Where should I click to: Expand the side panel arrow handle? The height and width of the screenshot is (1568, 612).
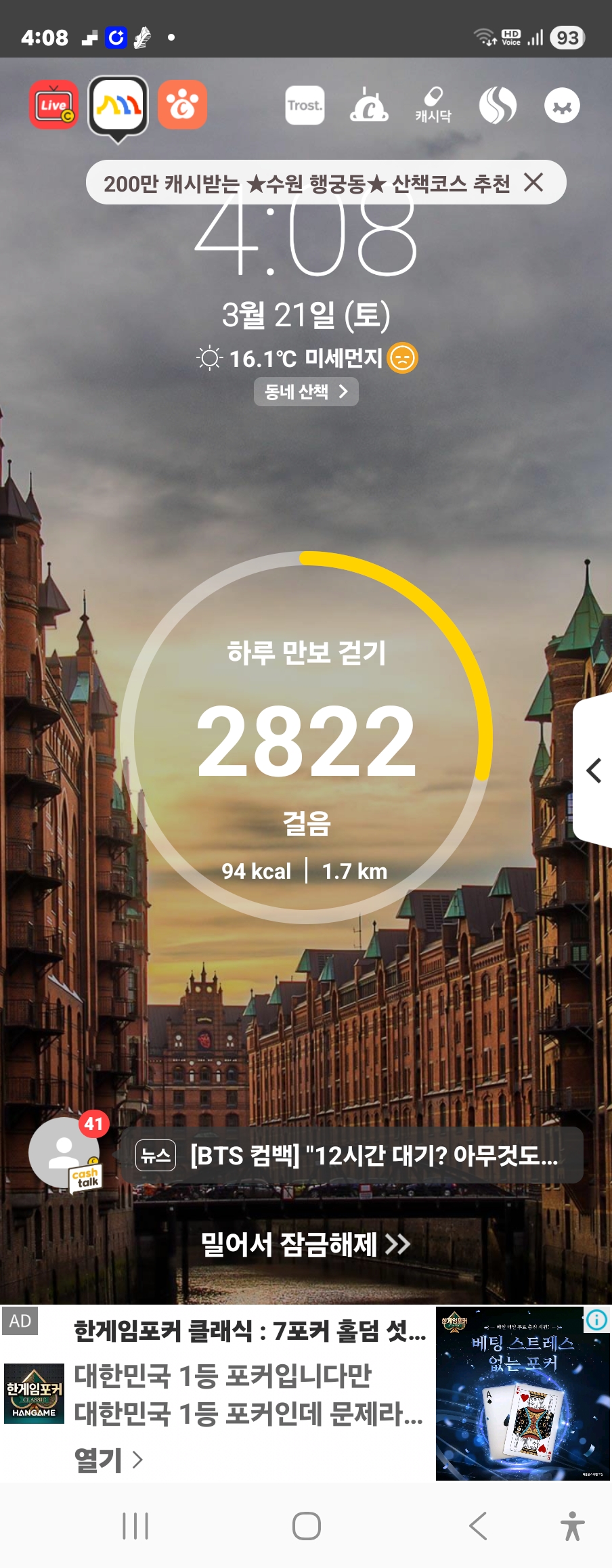[594, 770]
